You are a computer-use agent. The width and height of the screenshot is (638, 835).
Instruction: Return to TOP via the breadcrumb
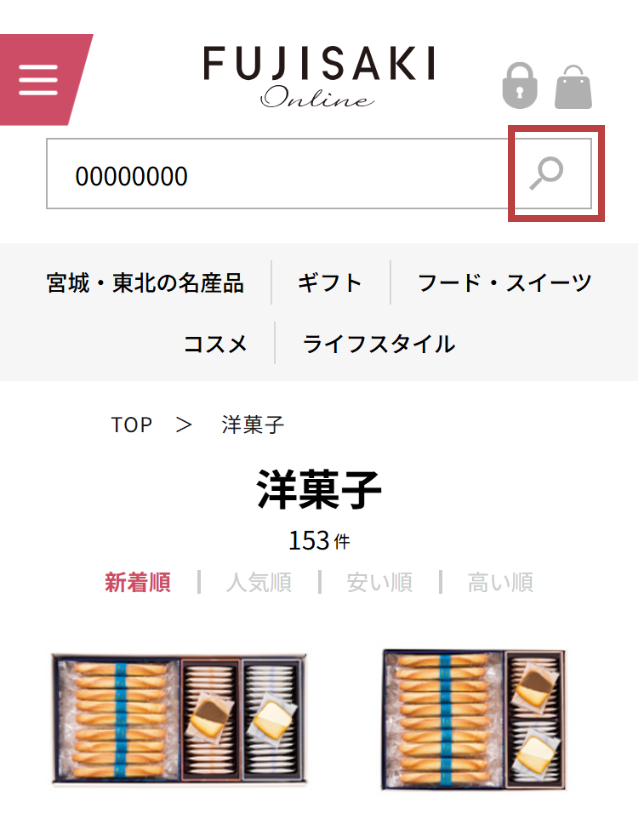[x=132, y=425]
